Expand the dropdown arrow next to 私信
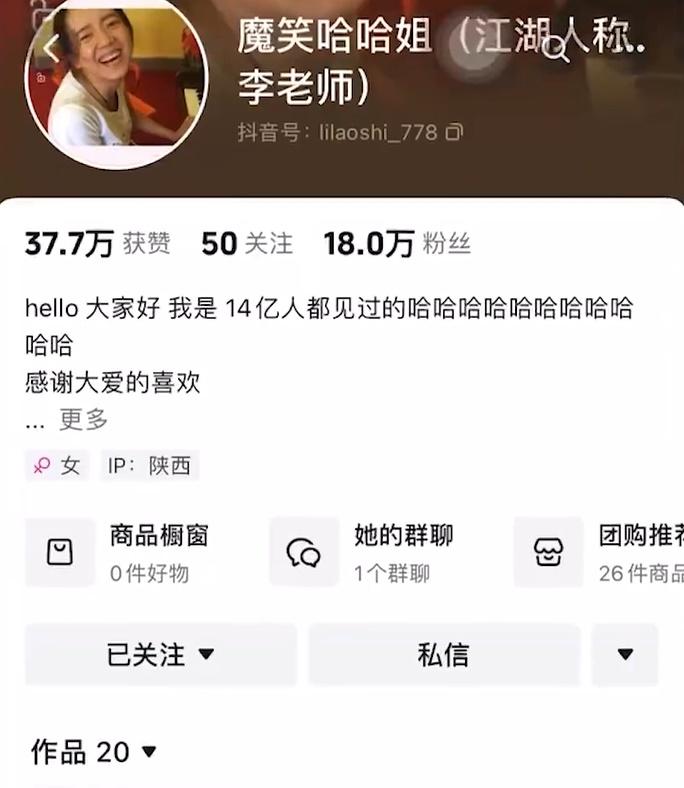Screen dimensions: 684x788 625,655
